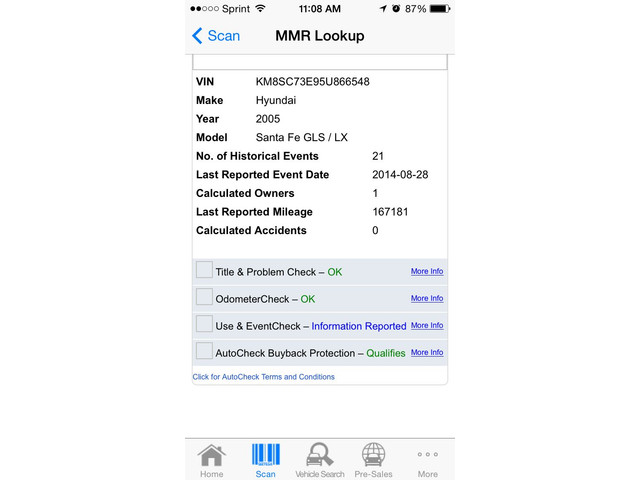Open the Vehicle Search tab
This screenshot has width=640, height=480.
click(x=320, y=460)
